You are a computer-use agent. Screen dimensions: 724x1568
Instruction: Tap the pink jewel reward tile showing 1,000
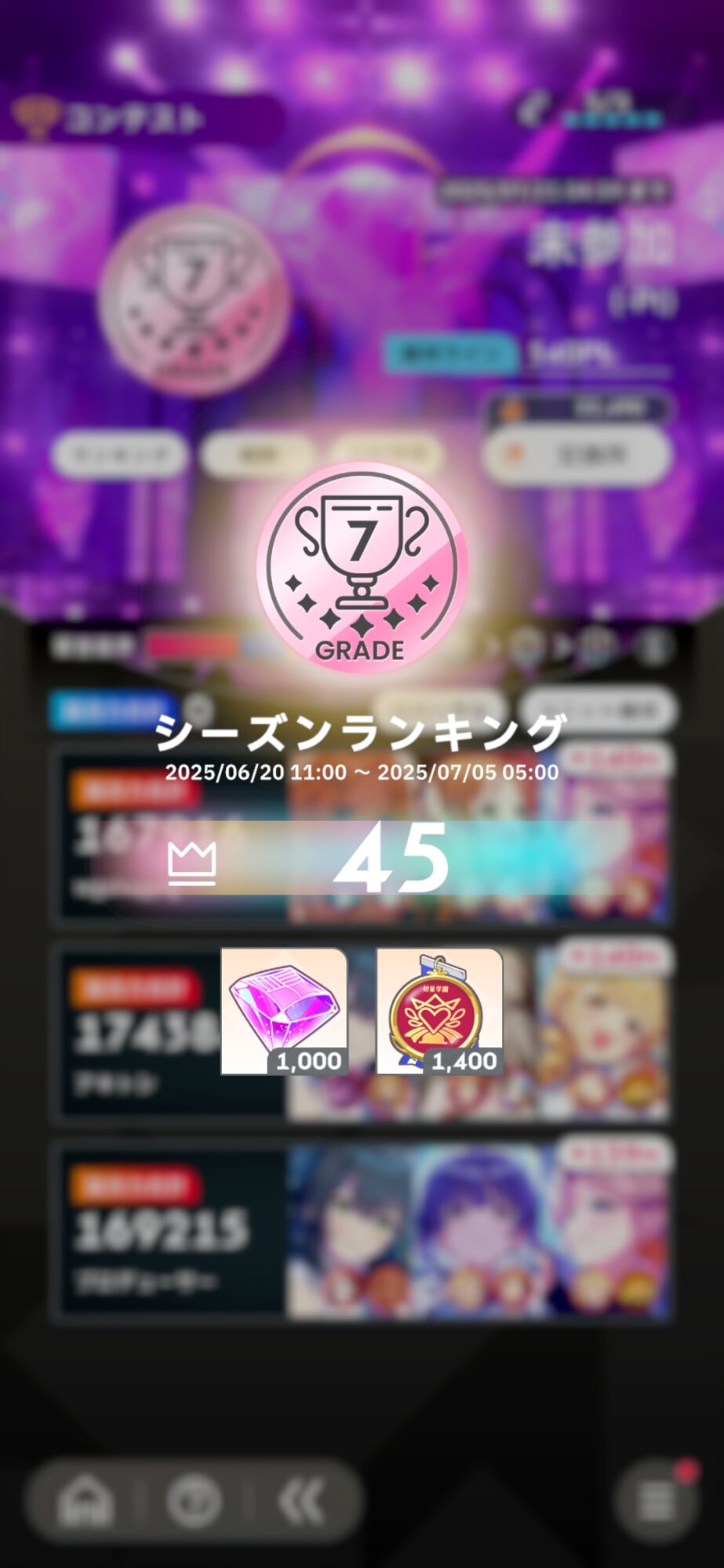coord(284,1011)
